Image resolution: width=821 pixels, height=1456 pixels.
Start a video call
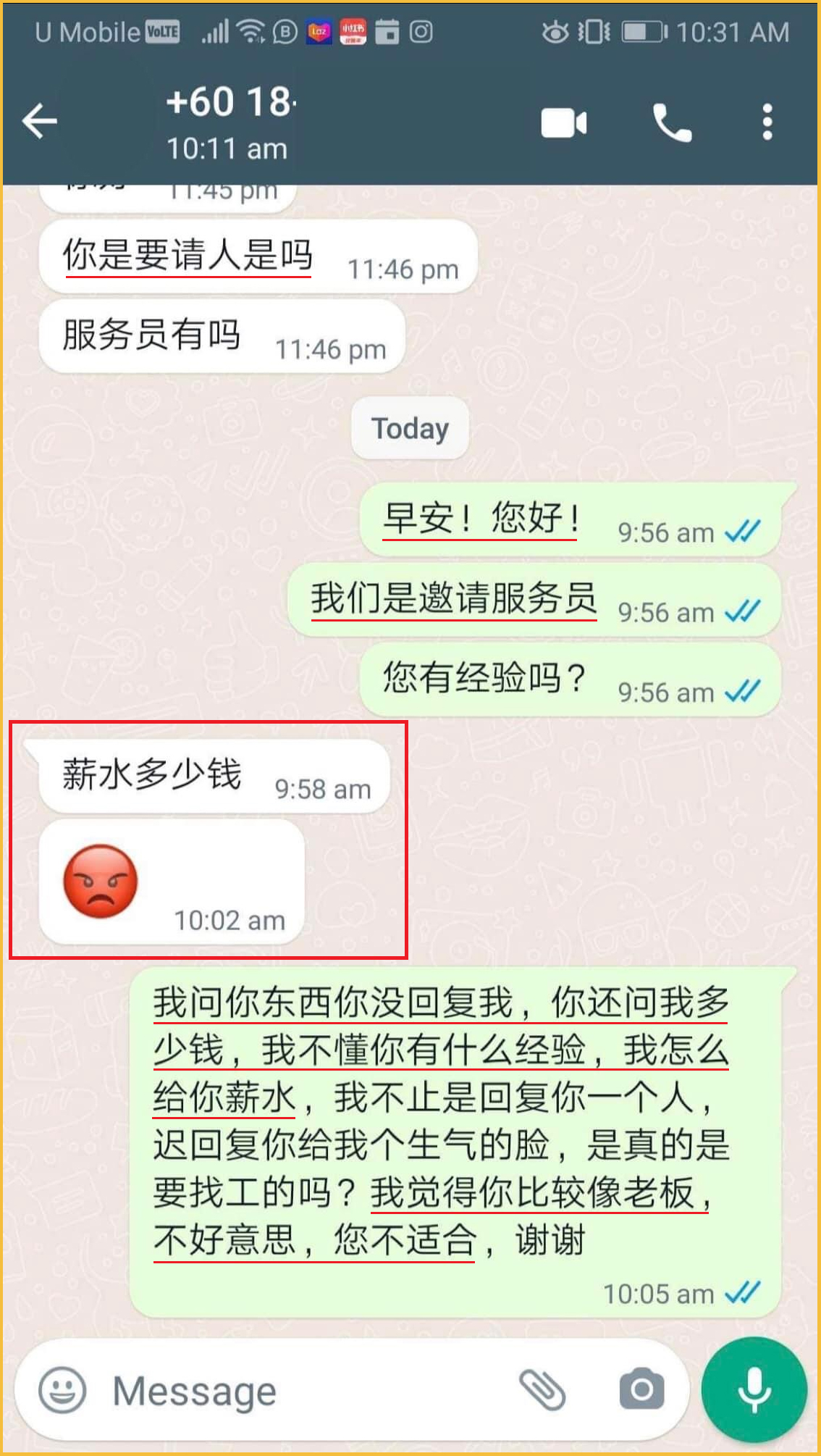pos(563,122)
